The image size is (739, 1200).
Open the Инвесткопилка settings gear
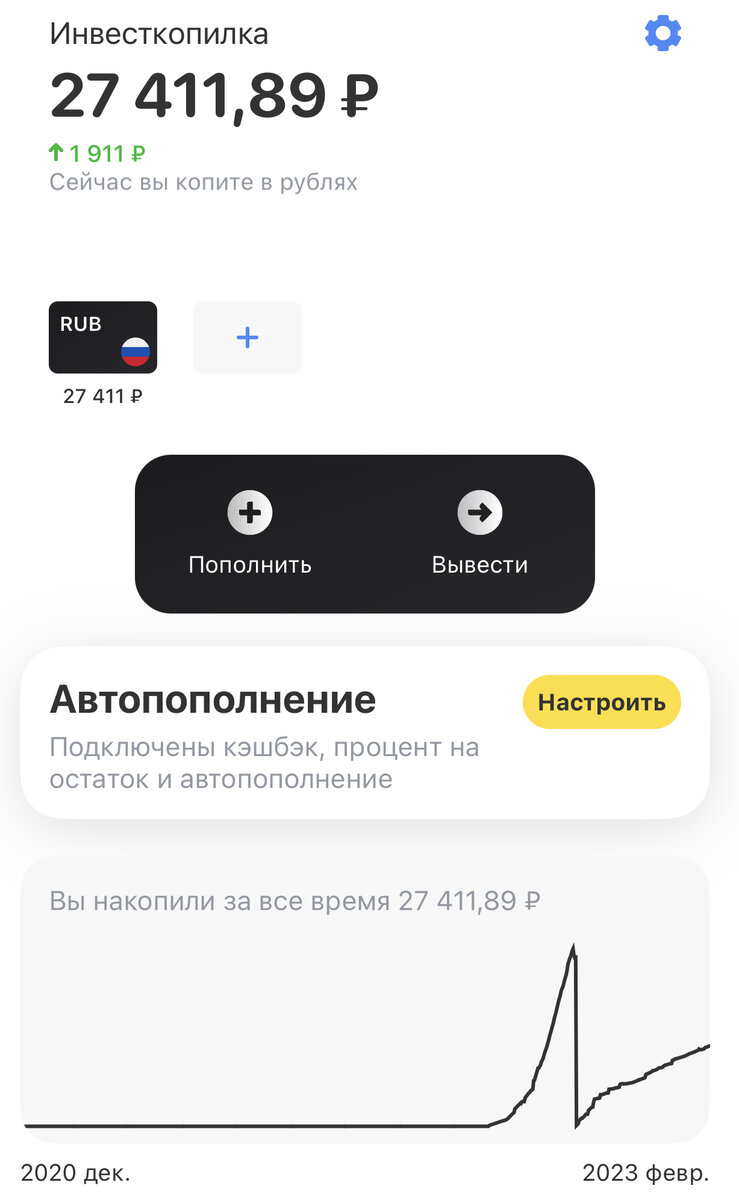pyautogui.click(x=663, y=32)
